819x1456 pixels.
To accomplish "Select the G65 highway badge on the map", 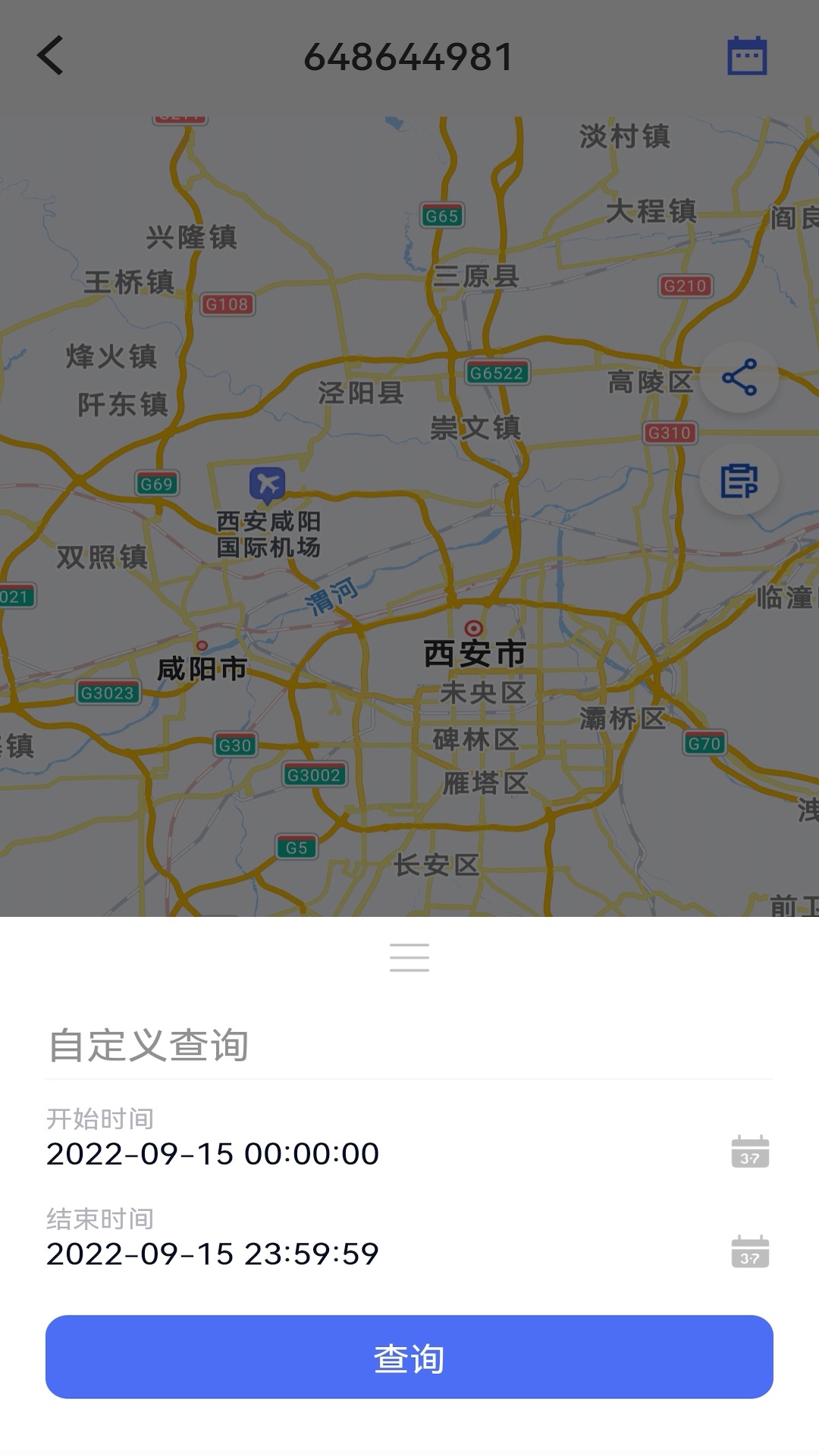I will click(x=444, y=215).
